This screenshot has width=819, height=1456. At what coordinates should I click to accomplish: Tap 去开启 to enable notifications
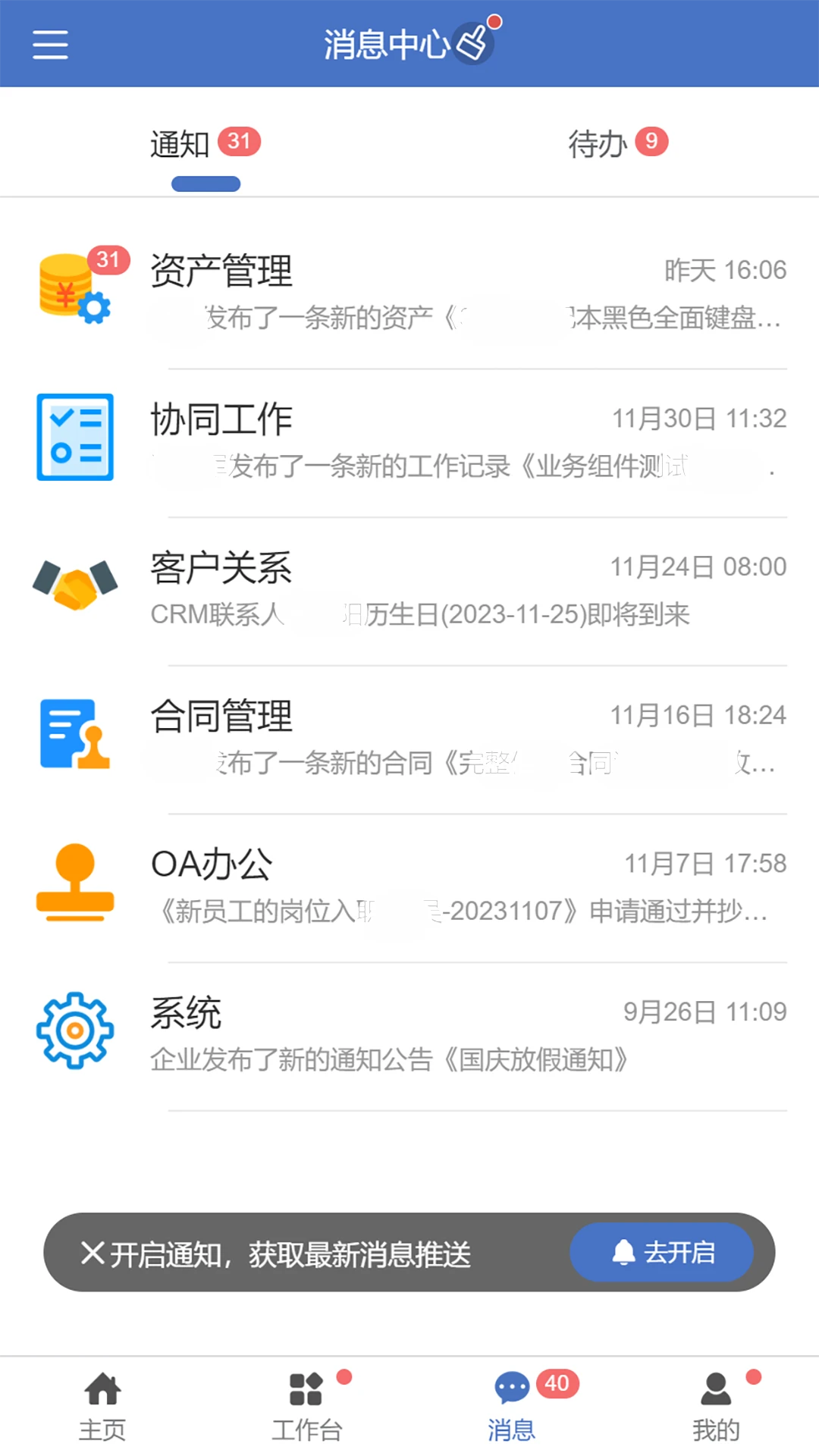pos(661,1253)
